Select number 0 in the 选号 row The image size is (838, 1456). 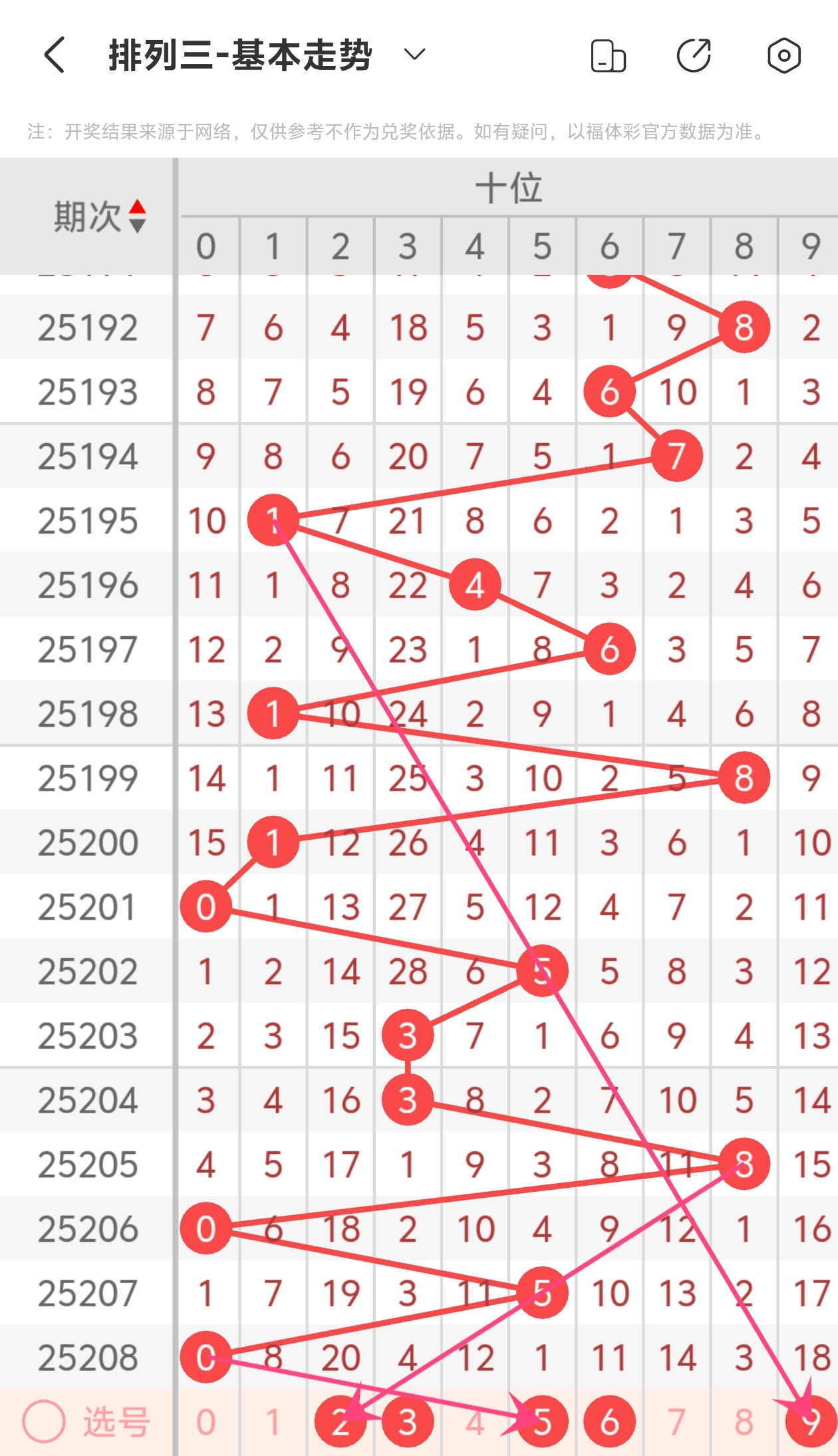tap(206, 1422)
